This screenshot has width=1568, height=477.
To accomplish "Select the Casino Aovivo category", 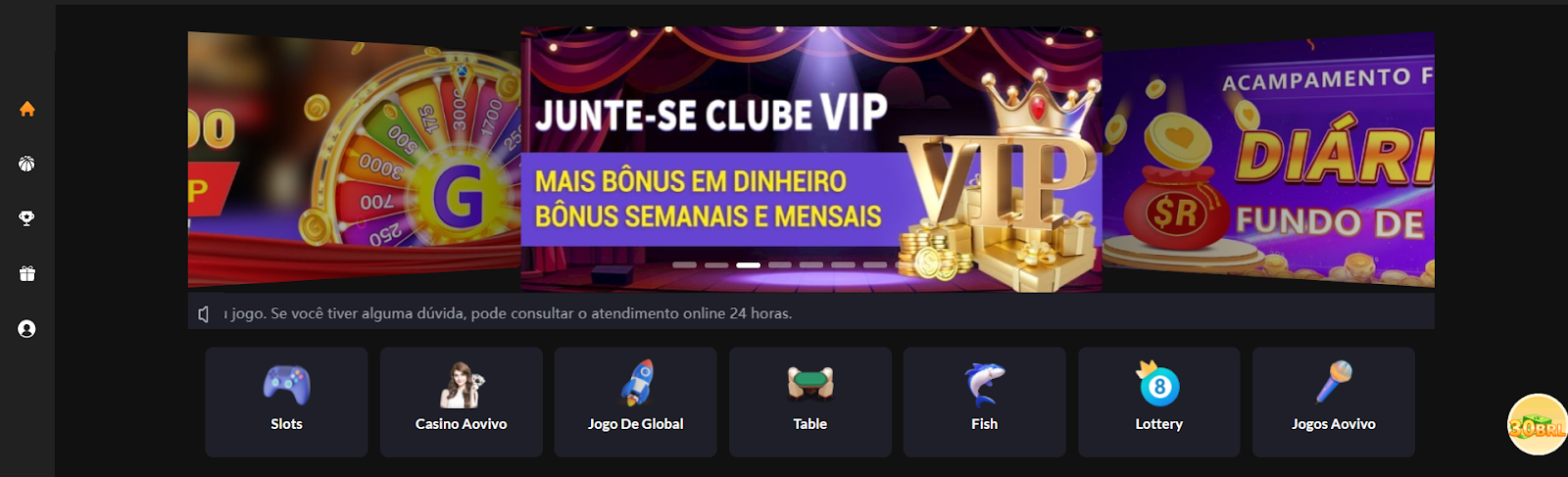I will (x=461, y=402).
